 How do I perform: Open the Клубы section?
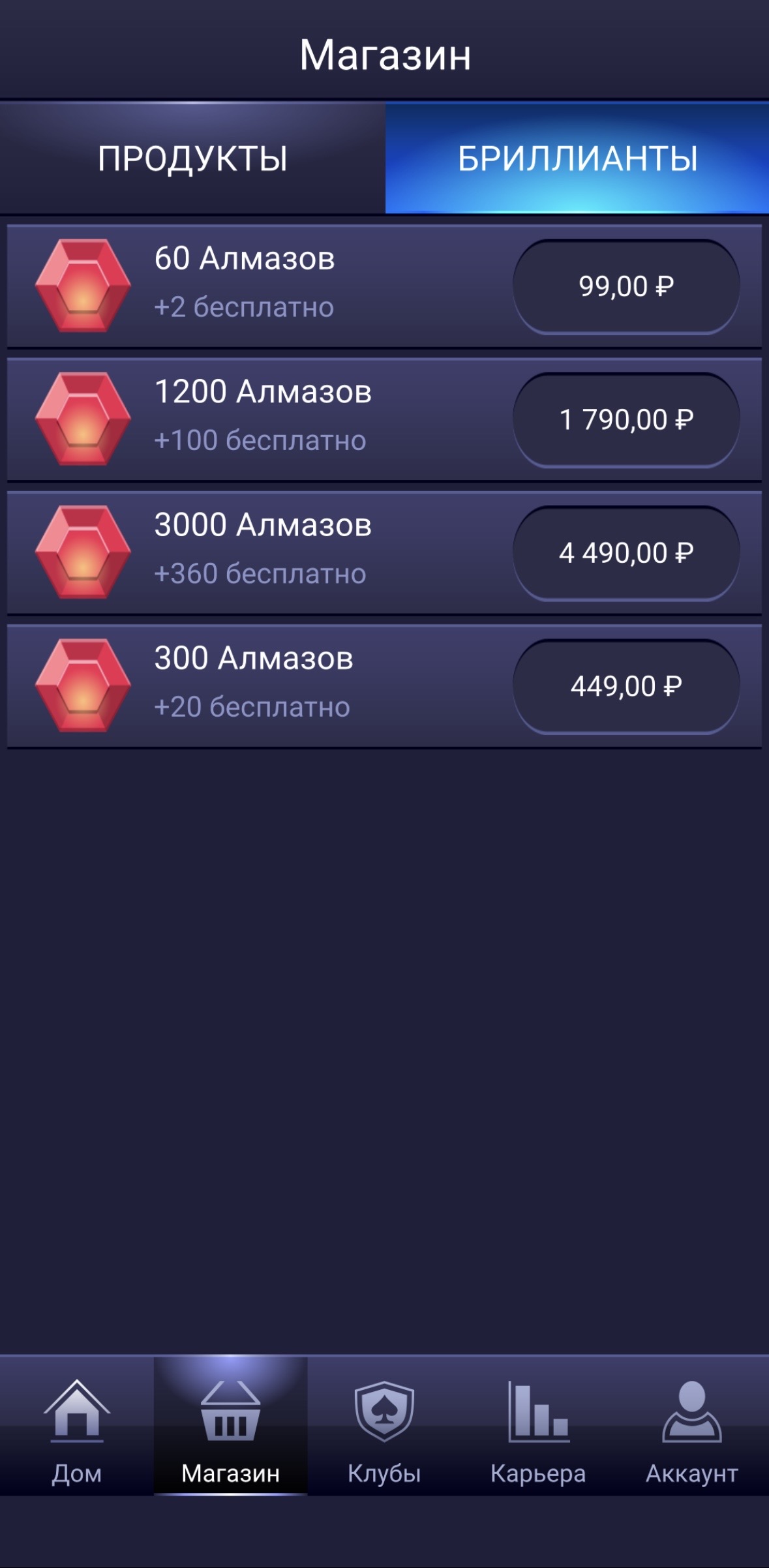point(384,1426)
